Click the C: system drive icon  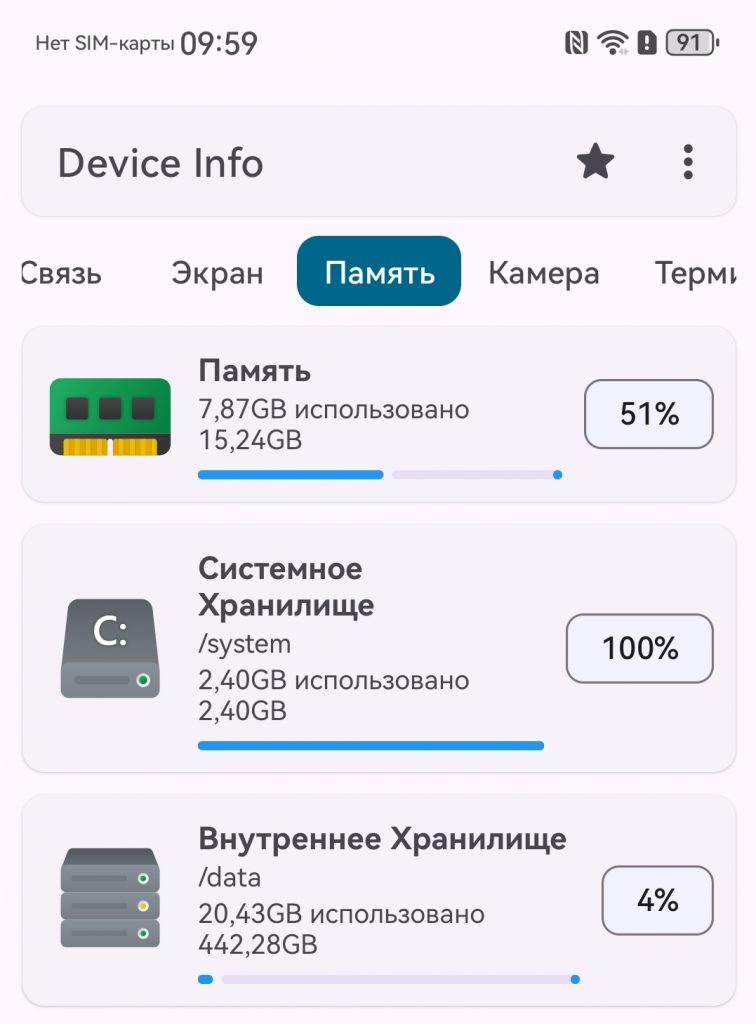[x=108, y=648]
